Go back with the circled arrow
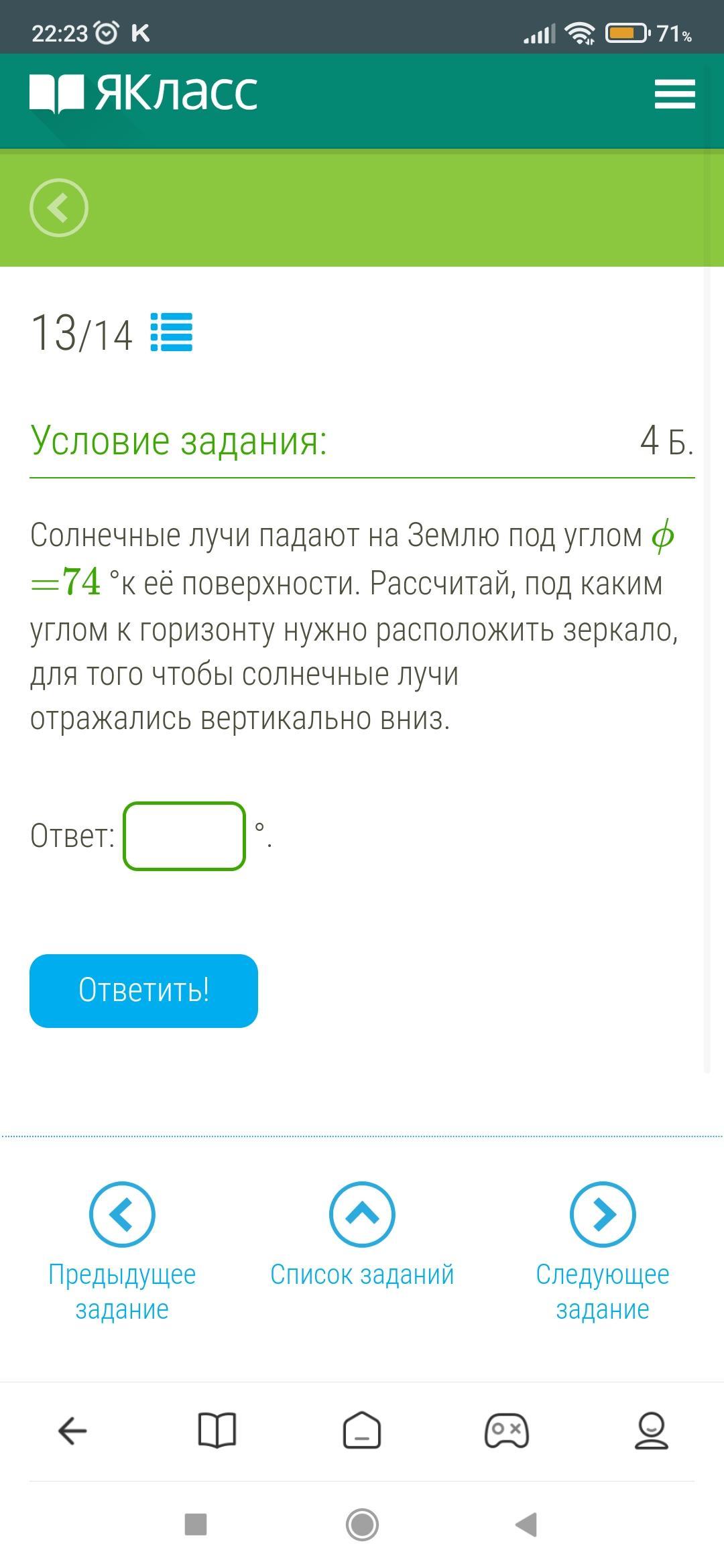The width and height of the screenshot is (724, 1568). tap(59, 208)
